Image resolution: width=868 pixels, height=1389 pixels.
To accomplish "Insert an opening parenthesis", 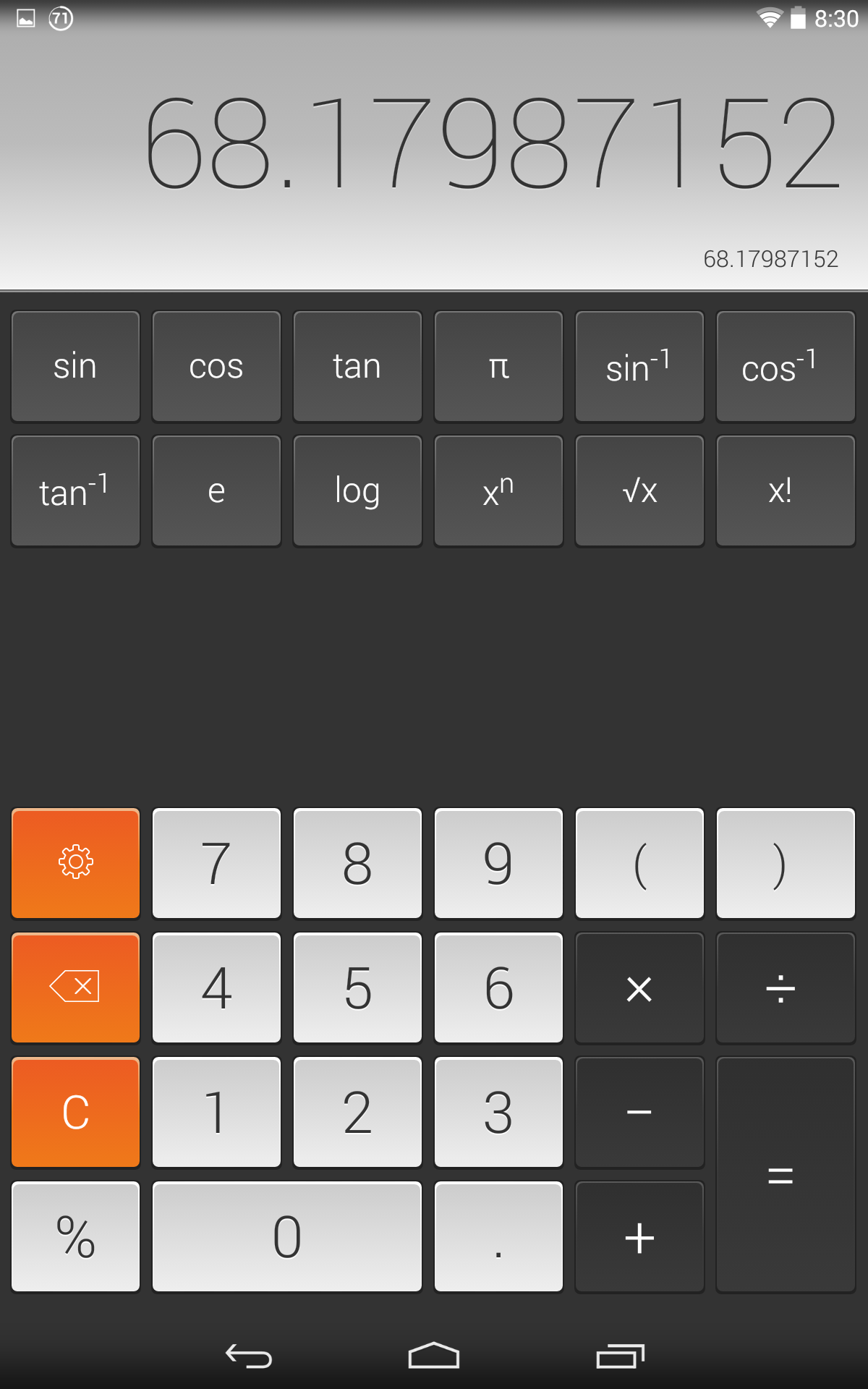I will pyautogui.click(x=639, y=863).
